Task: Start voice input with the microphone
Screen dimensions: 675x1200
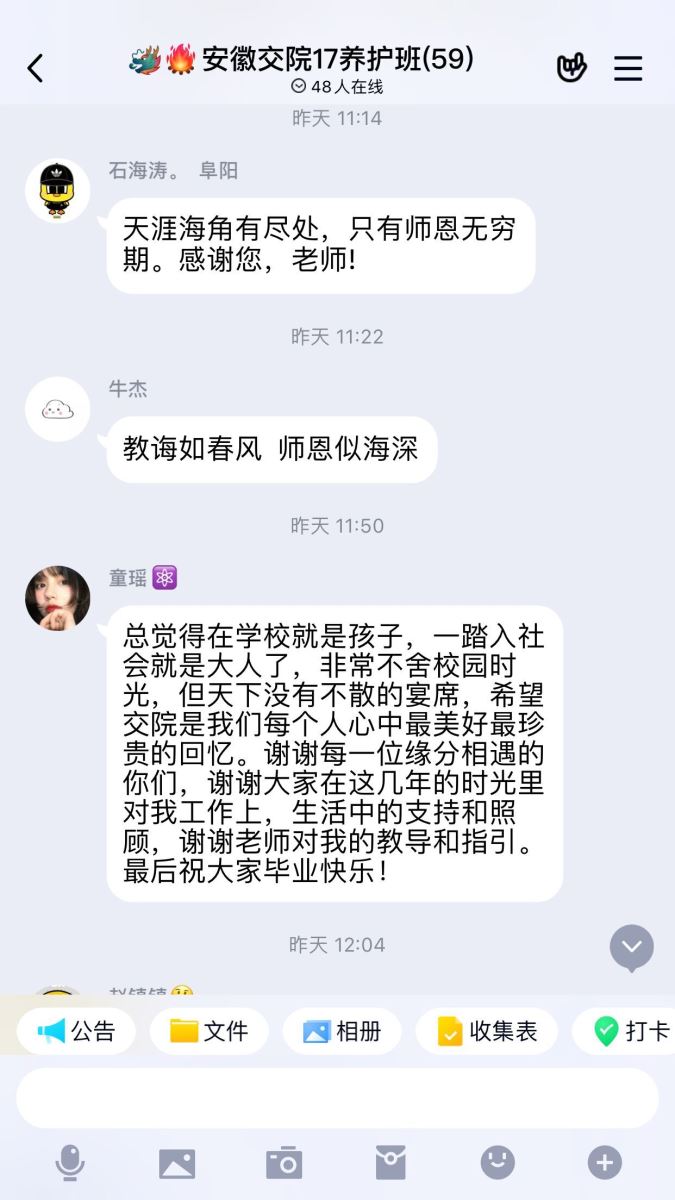Action: (69, 1163)
